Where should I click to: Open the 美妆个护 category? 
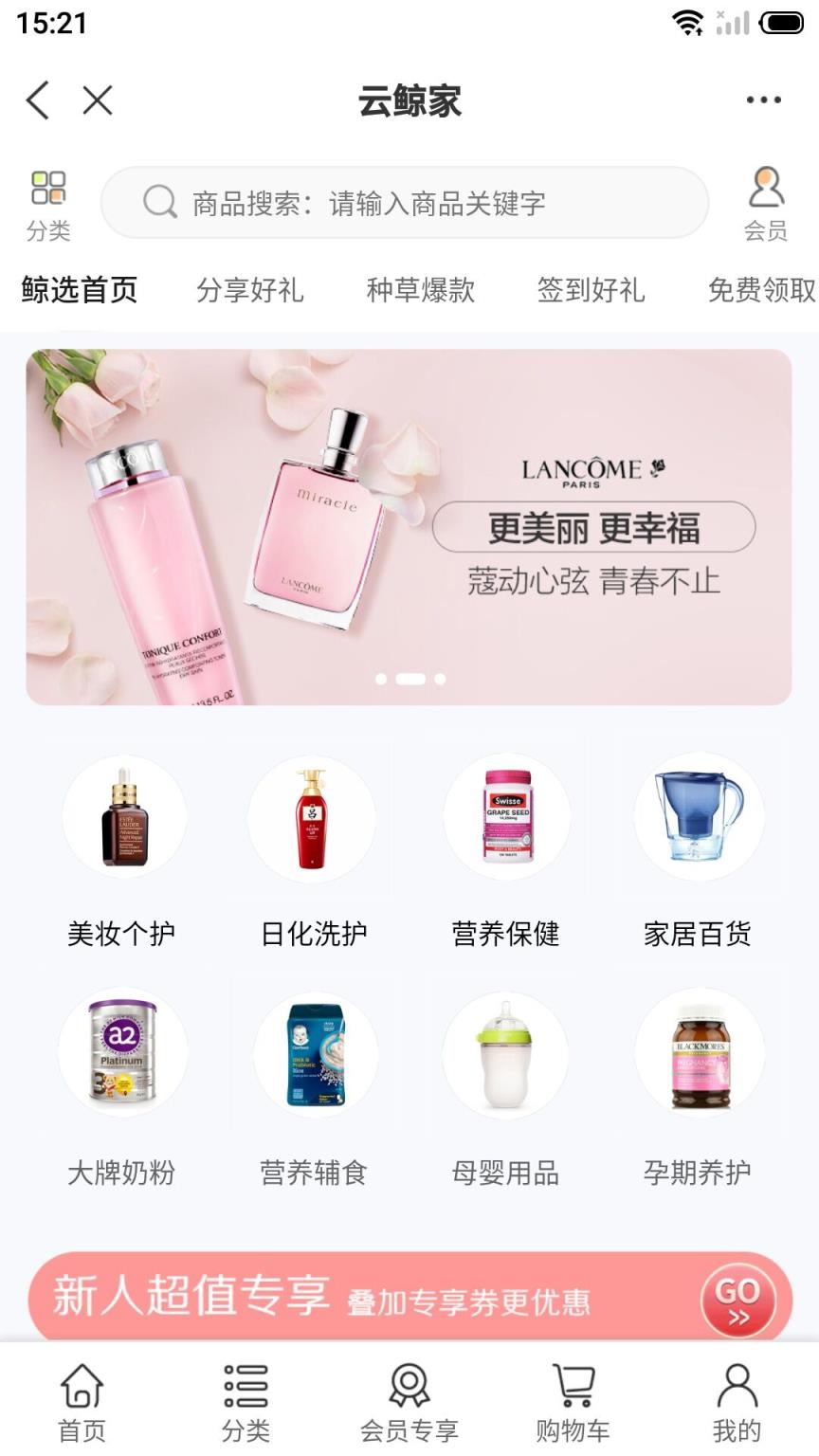(x=123, y=848)
